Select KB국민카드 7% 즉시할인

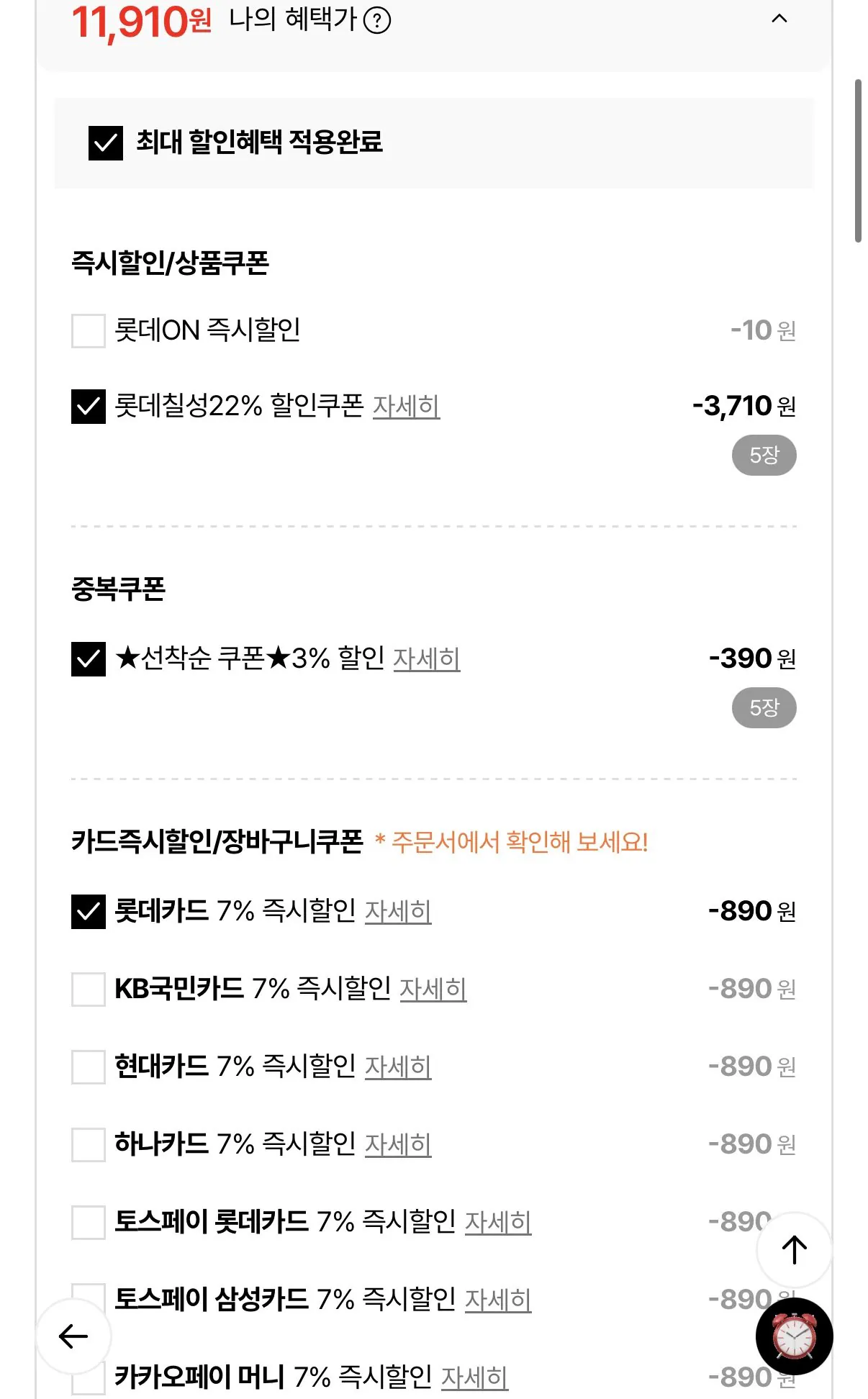coord(86,988)
